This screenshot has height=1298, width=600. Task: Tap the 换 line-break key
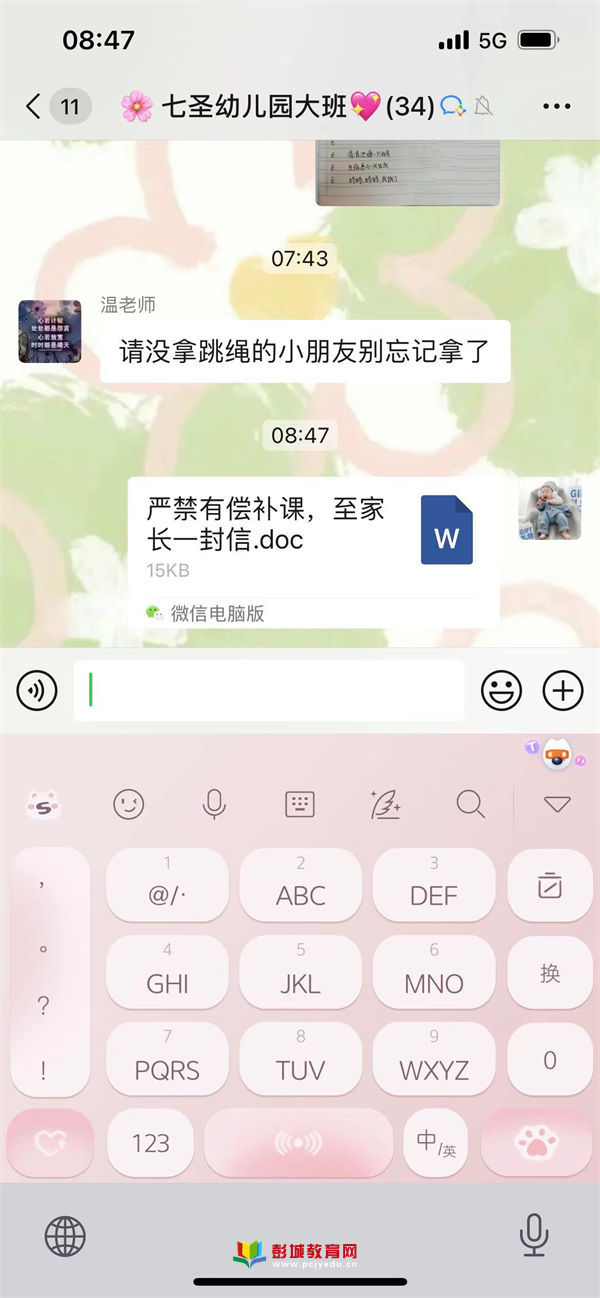tap(550, 972)
